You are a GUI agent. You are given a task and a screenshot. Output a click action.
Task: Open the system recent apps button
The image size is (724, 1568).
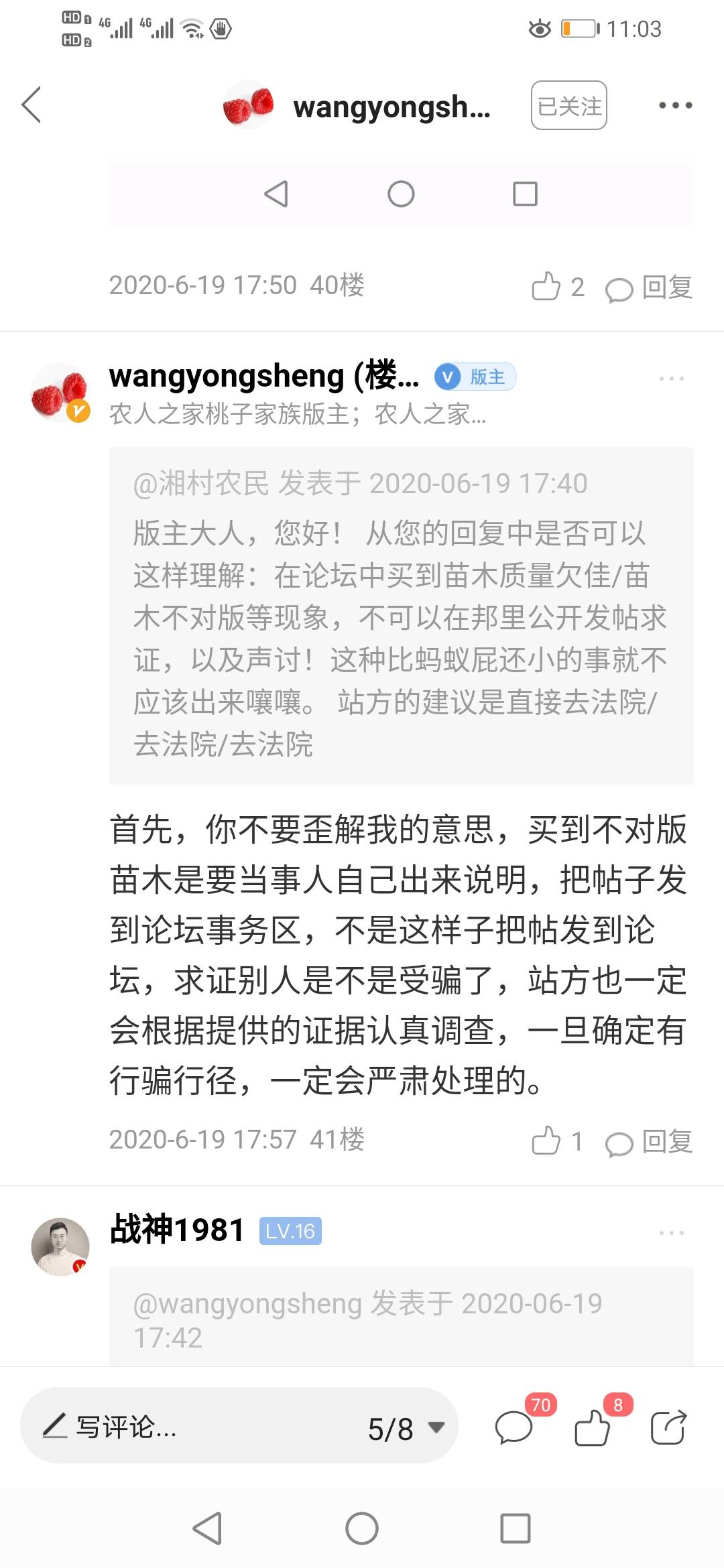(516, 1529)
